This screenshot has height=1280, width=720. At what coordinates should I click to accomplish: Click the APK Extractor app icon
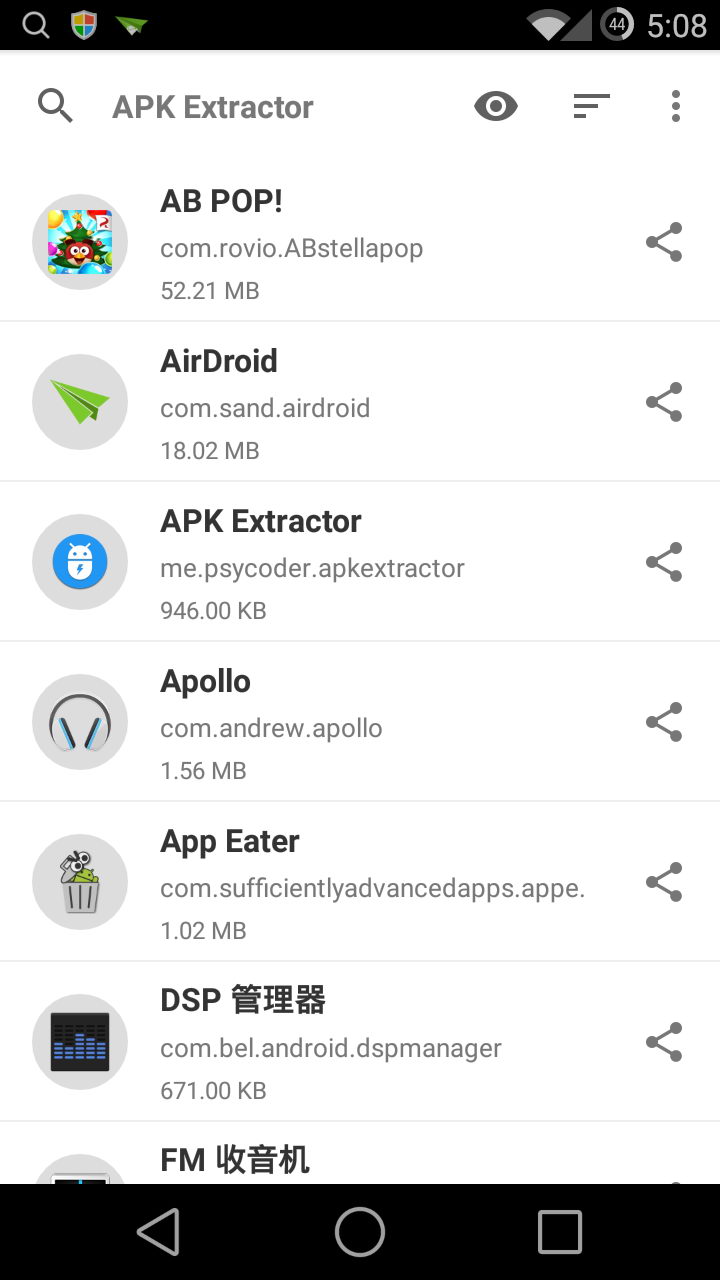80,561
